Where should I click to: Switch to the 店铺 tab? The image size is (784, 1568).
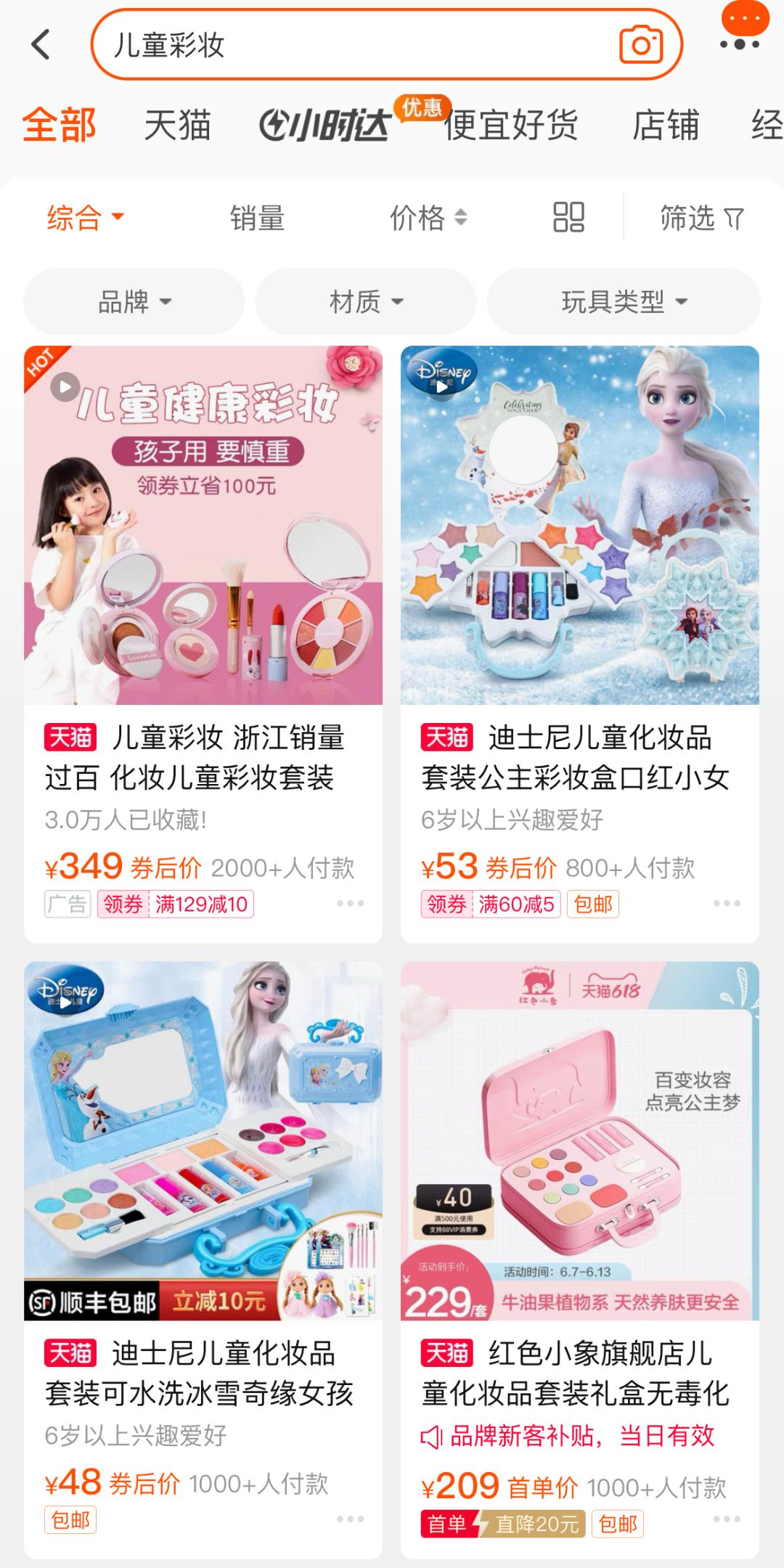pyautogui.click(x=665, y=125)
